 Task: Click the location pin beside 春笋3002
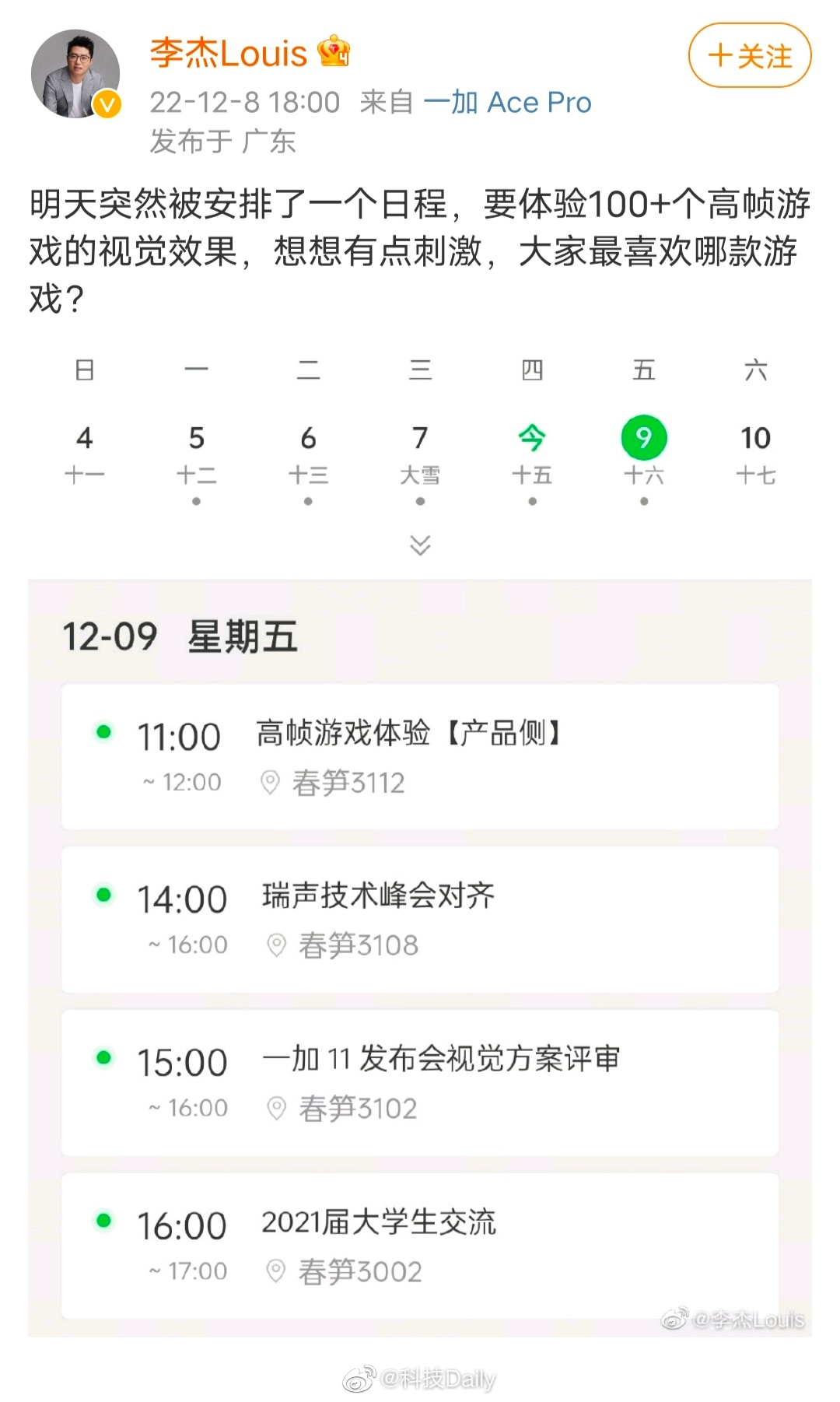pyautogui.click(x=275, y=1271)
